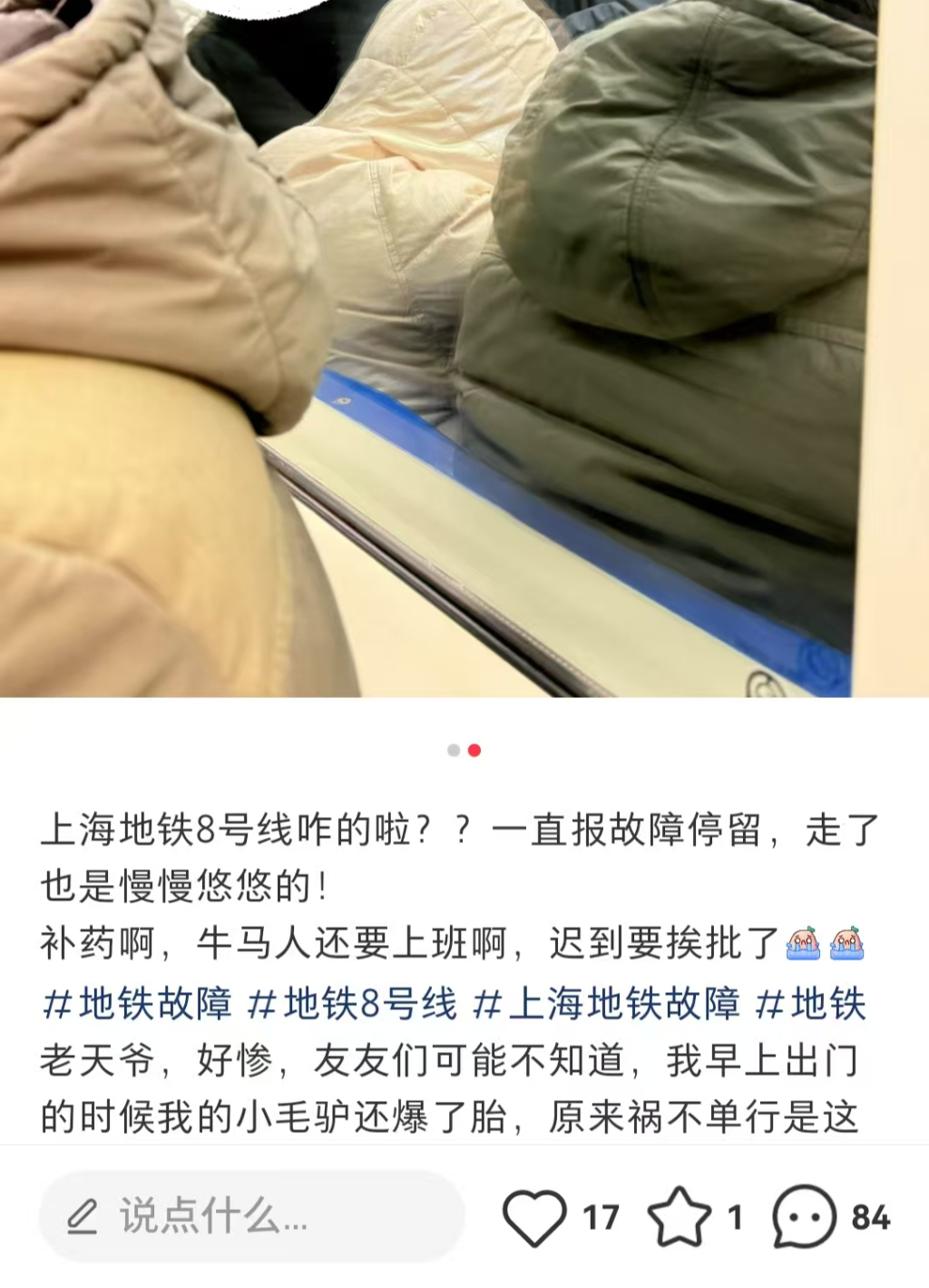
Task: Open hashtag #地铁8号线
Action: pos(352,1004)
